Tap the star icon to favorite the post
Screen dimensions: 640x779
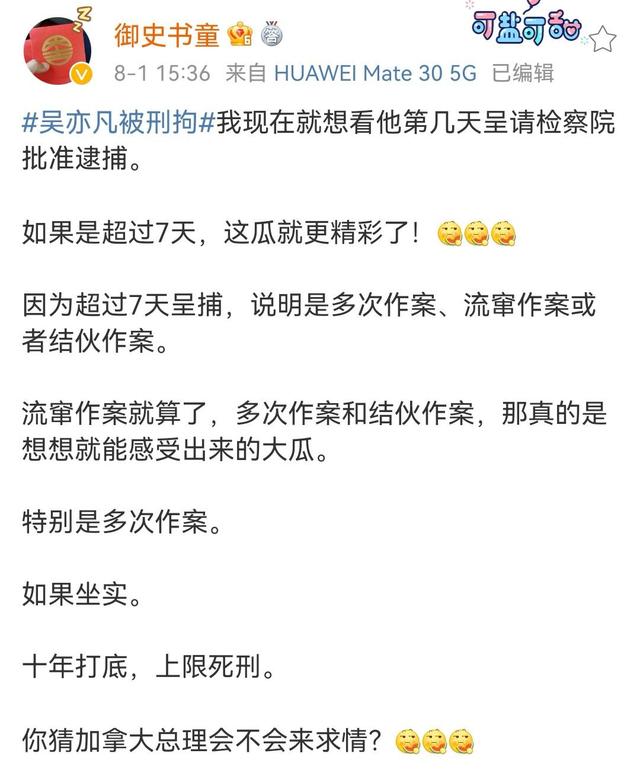click(602, 39)
